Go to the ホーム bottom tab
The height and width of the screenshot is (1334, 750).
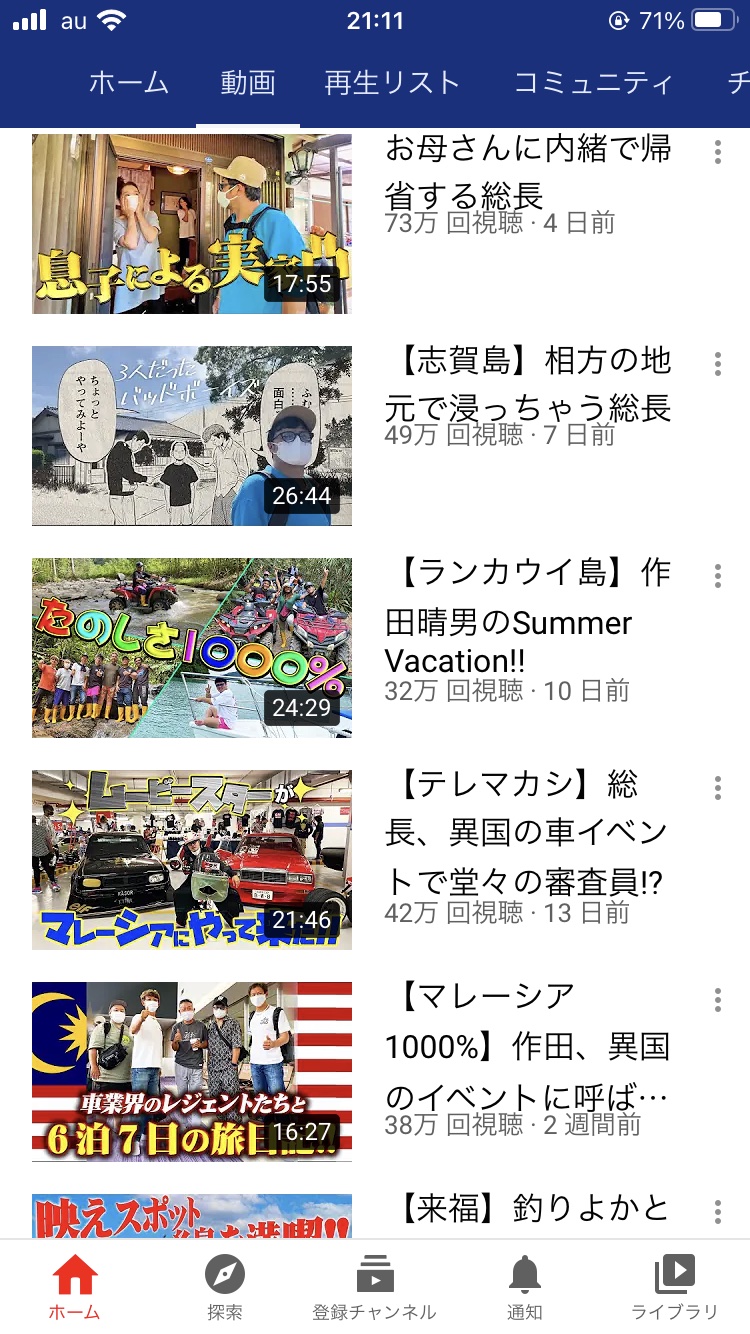pos(75,1288)
